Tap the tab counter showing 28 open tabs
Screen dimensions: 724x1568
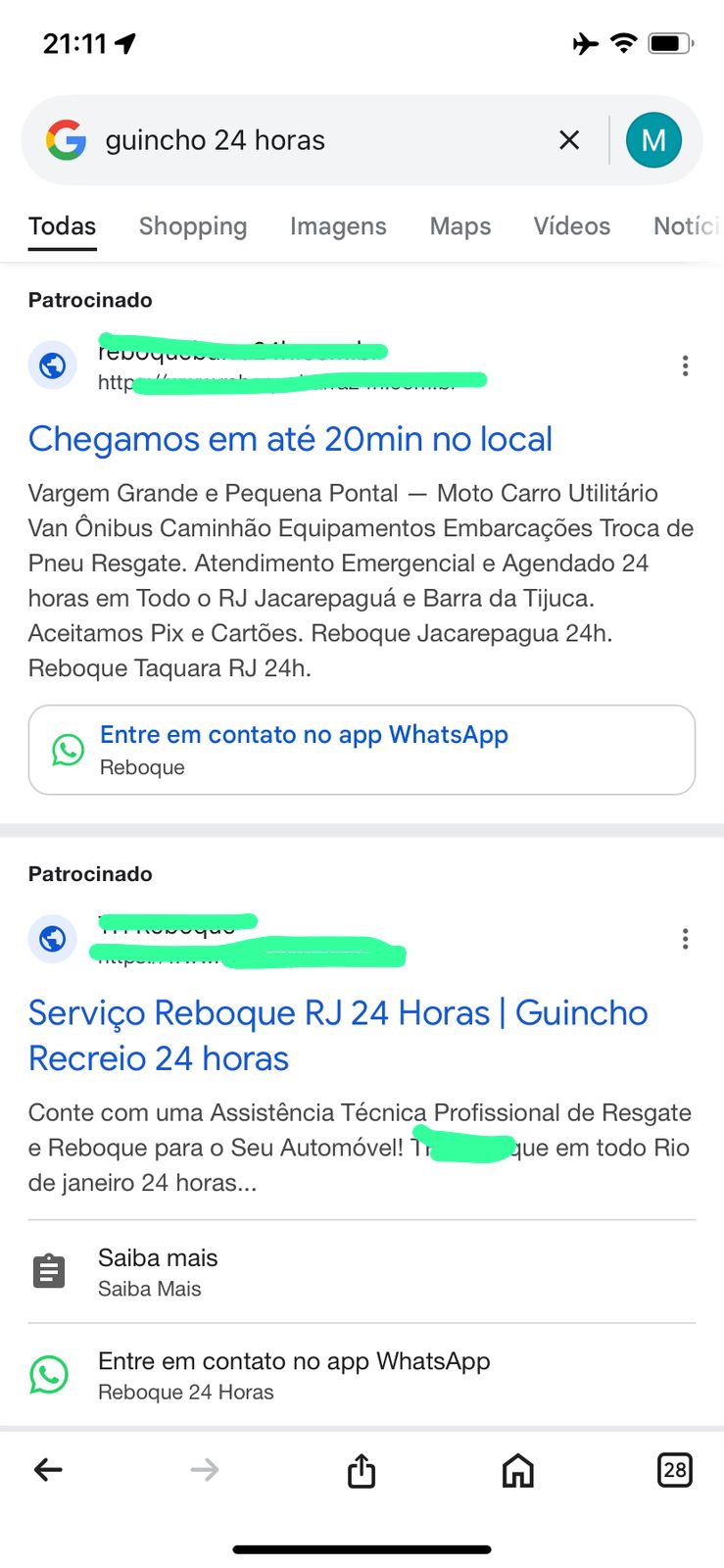click(x=674, y=1470)
